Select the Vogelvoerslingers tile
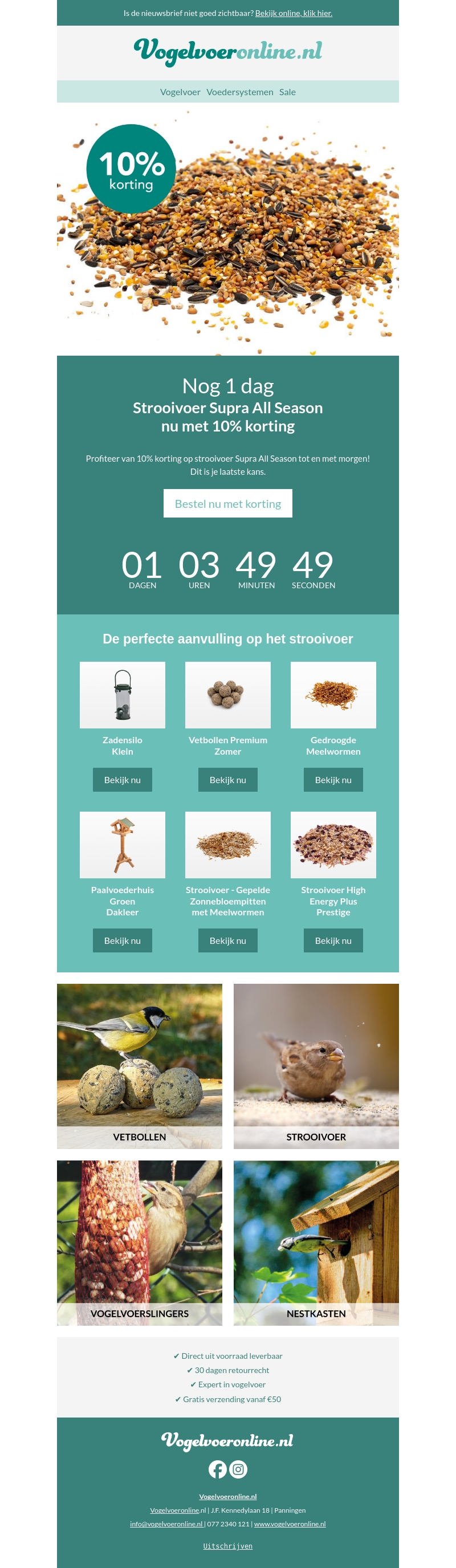This screenshot has width=456, height=1568. tap(140, 1243)
